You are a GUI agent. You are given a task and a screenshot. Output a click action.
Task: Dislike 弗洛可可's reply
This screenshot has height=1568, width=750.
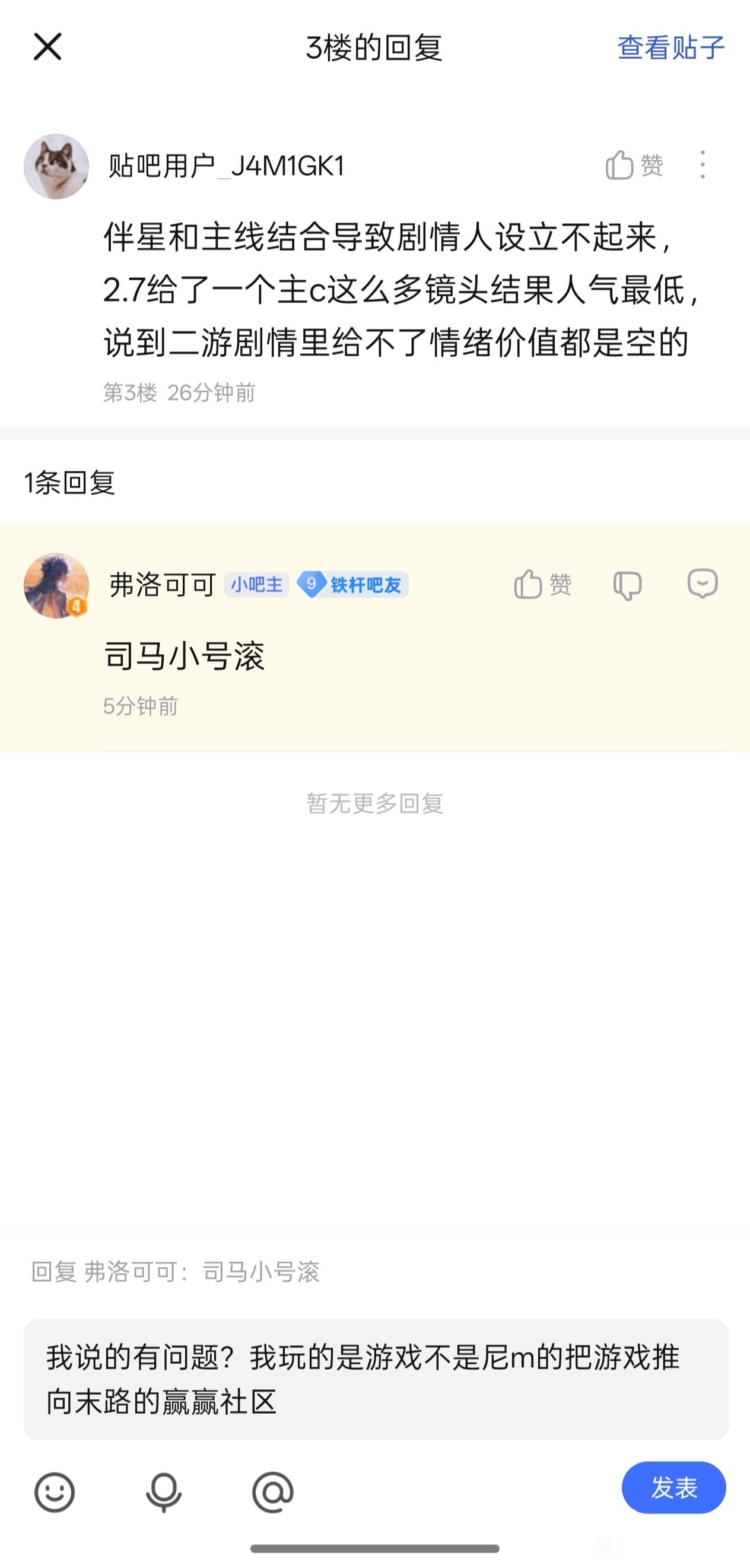pos(627,585)
